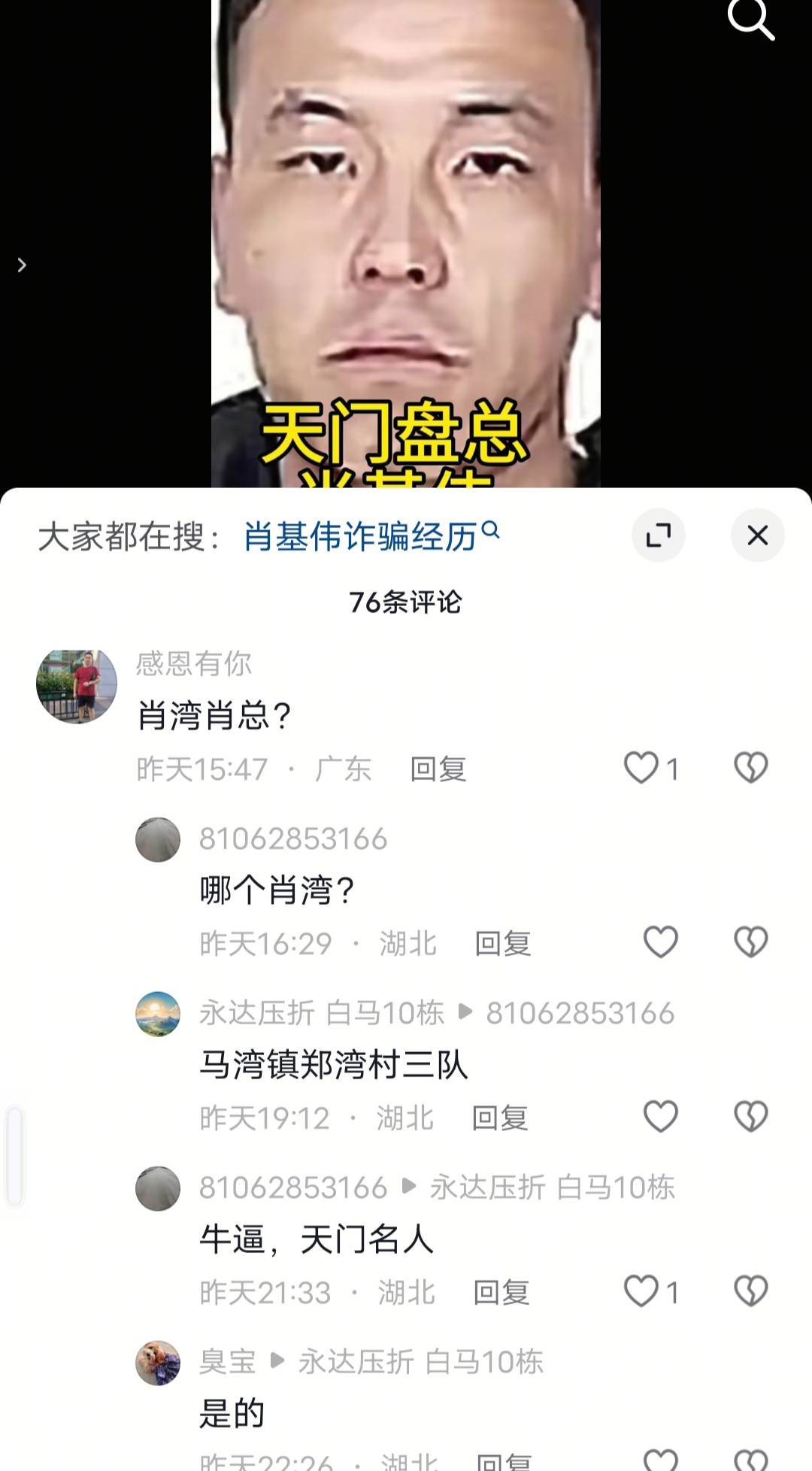The image size is (812, 1471).
Task: Dislike the comment 哪个肖湾?
Action: (750, 942)
